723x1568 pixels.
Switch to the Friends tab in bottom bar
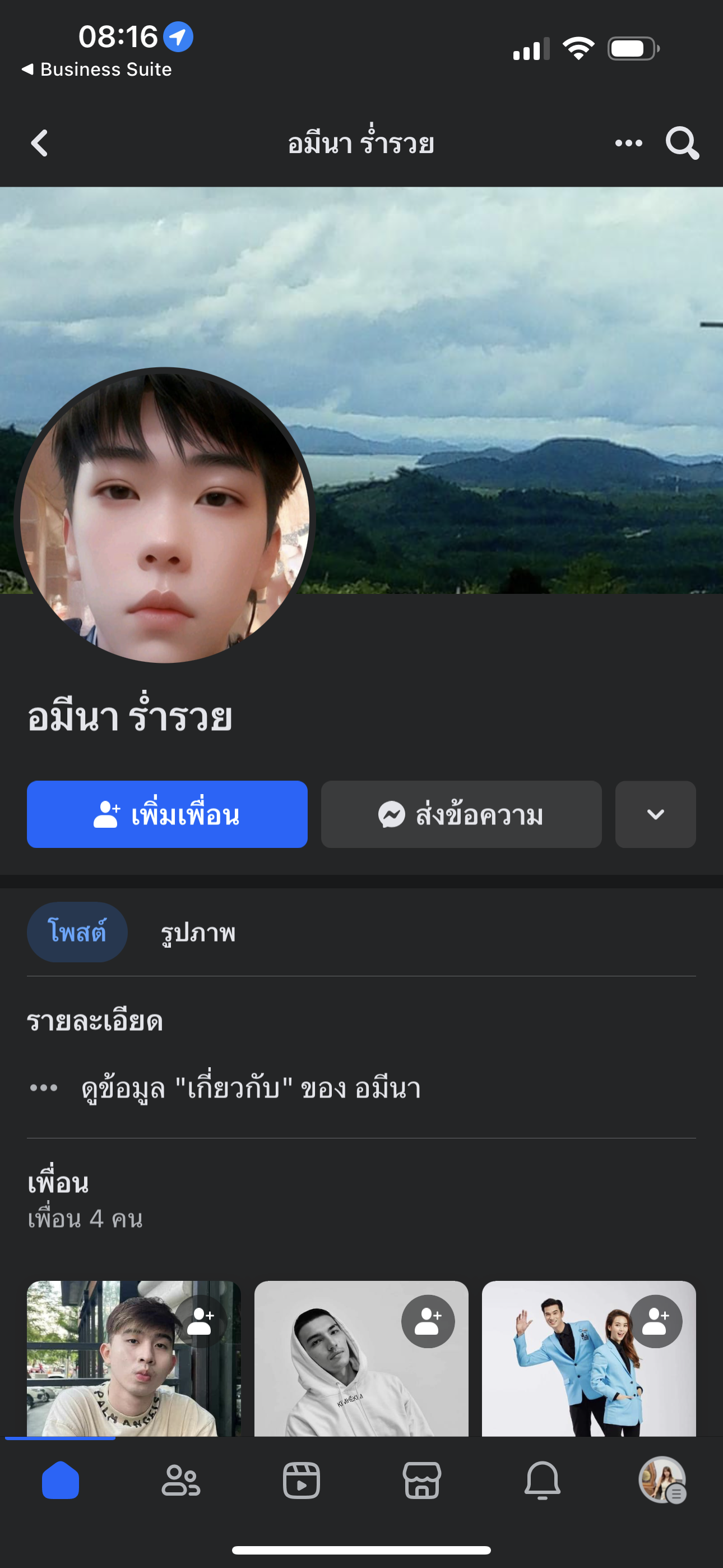pyautogui.click(x=180, y=1481)
